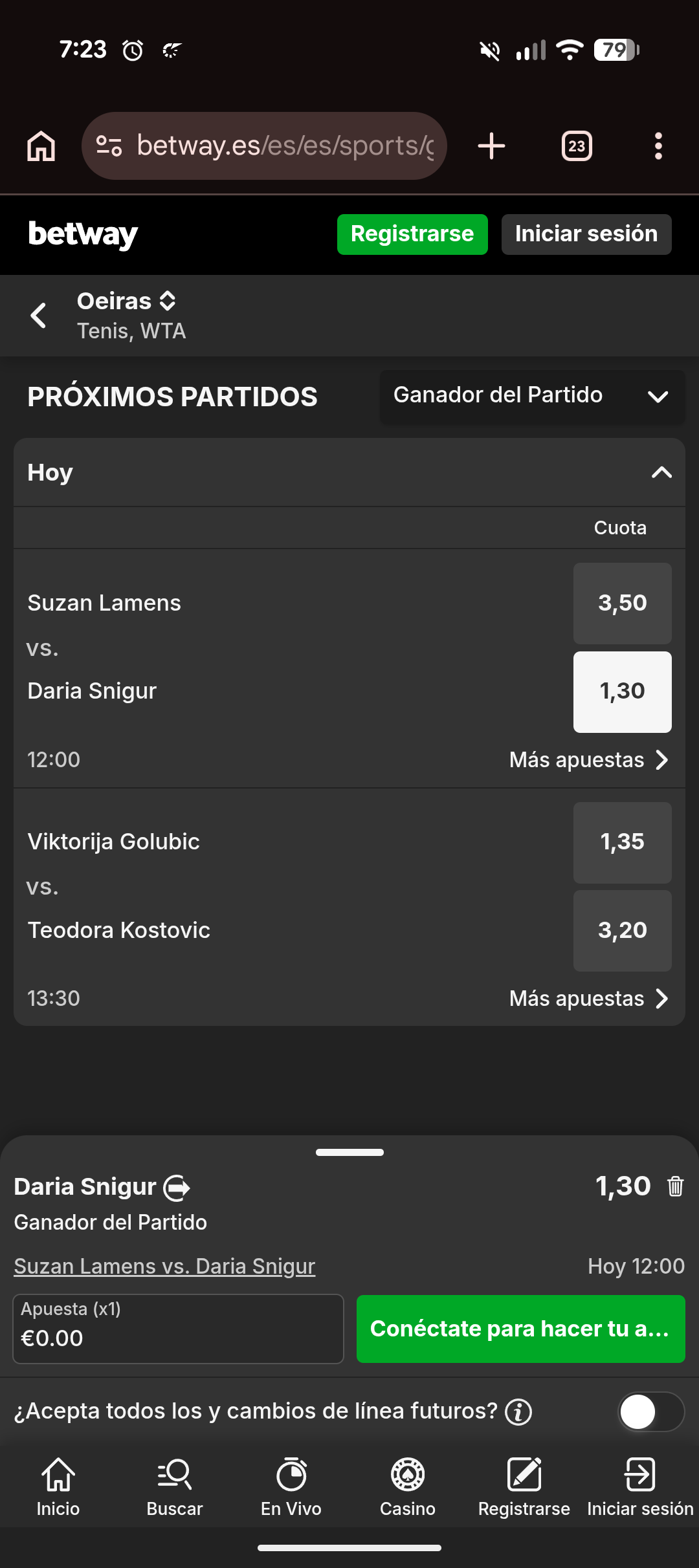Image resolution: width=699 pixels, height=1568 pixels.
Task: Tap Conéctate para hacer tu apuesta
Action: point(520,1329)
